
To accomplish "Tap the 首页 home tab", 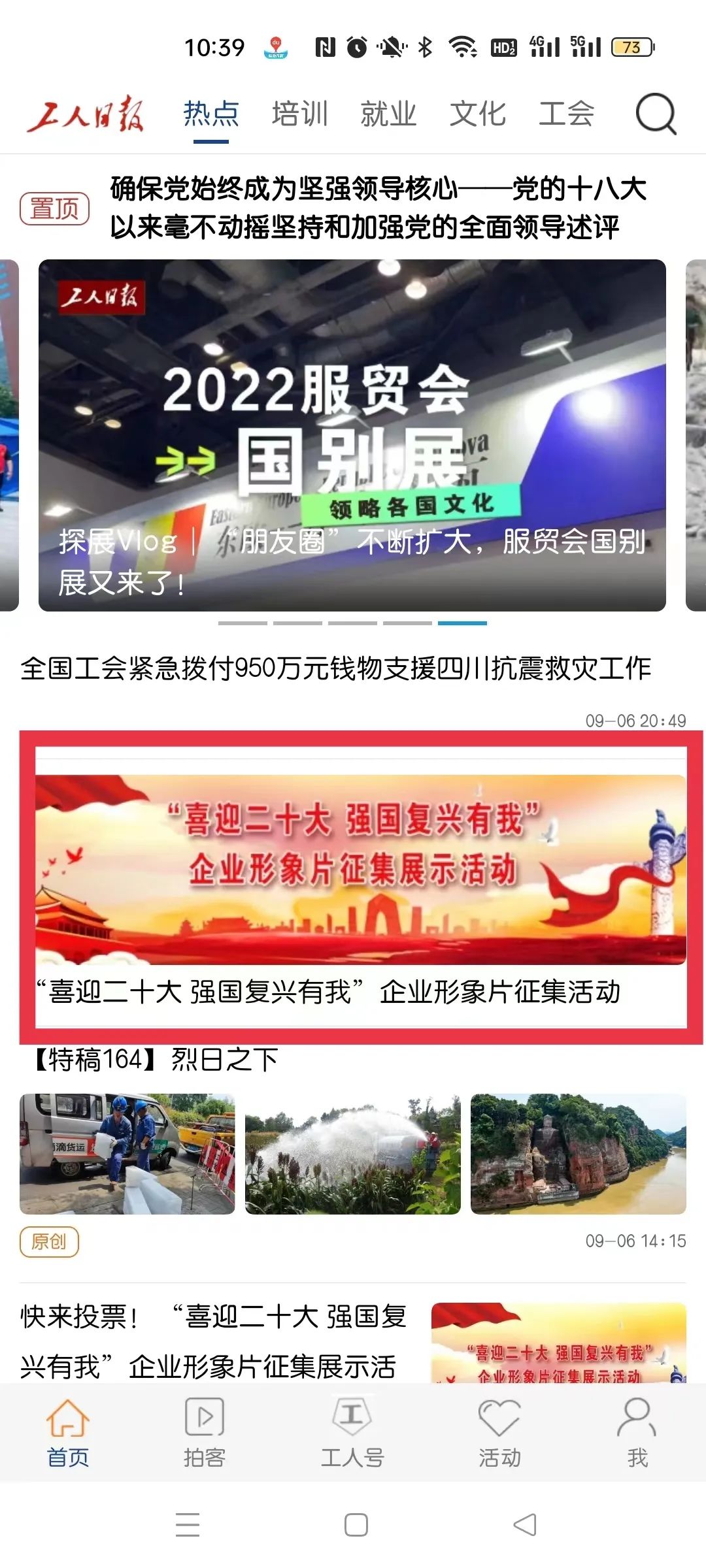I will coord(68,1432).
